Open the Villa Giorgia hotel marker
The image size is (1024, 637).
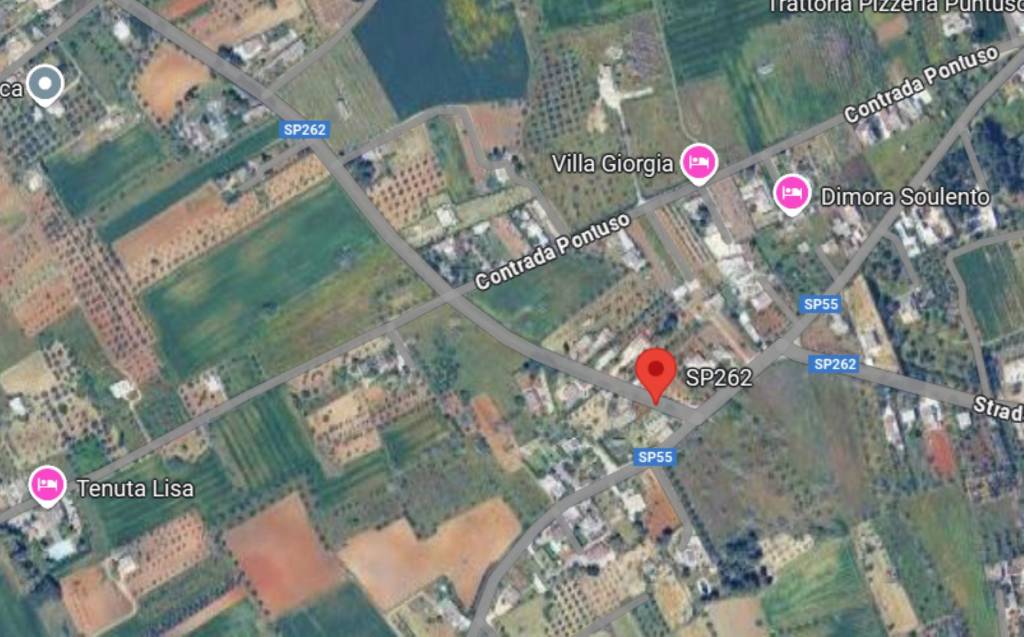click(699, 163)
